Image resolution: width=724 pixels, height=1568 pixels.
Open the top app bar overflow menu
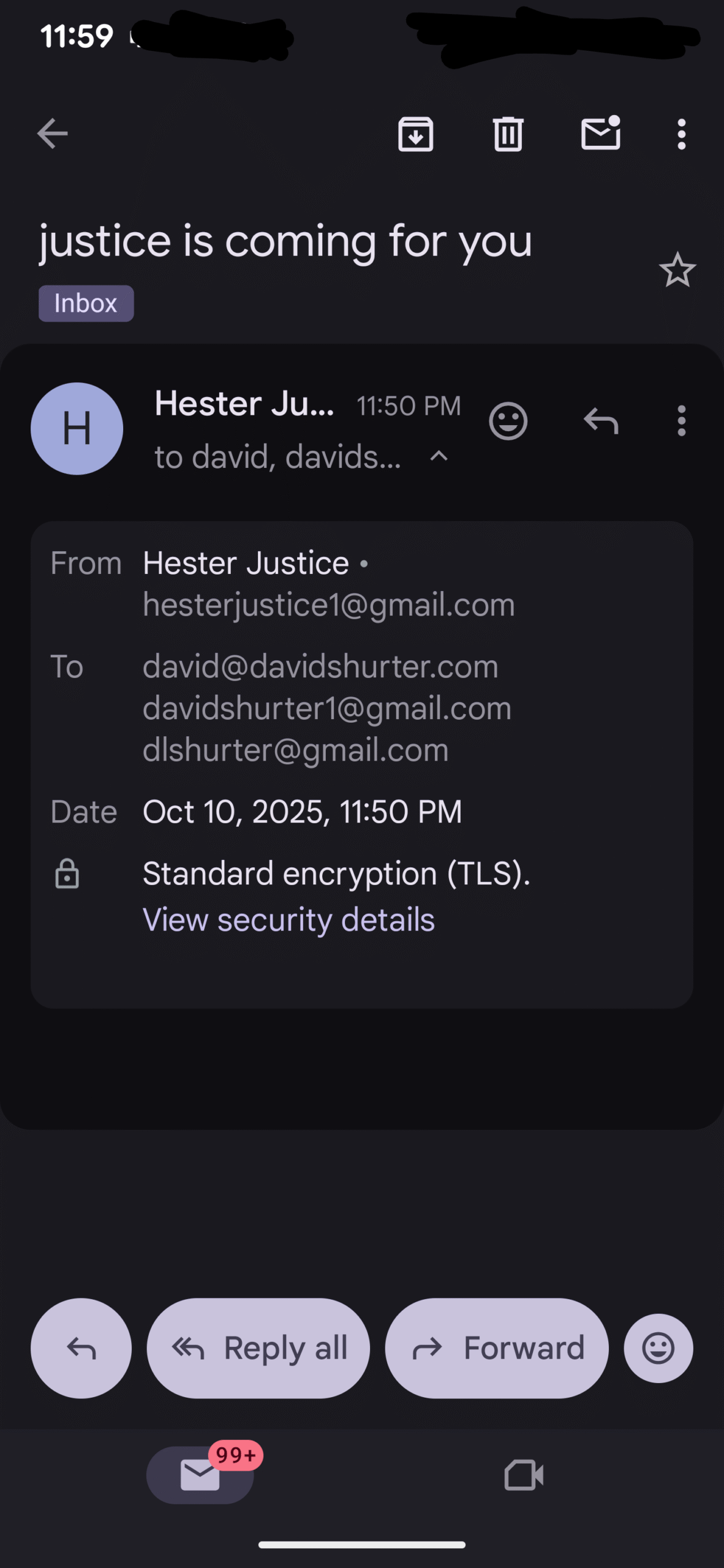point(681,134)
